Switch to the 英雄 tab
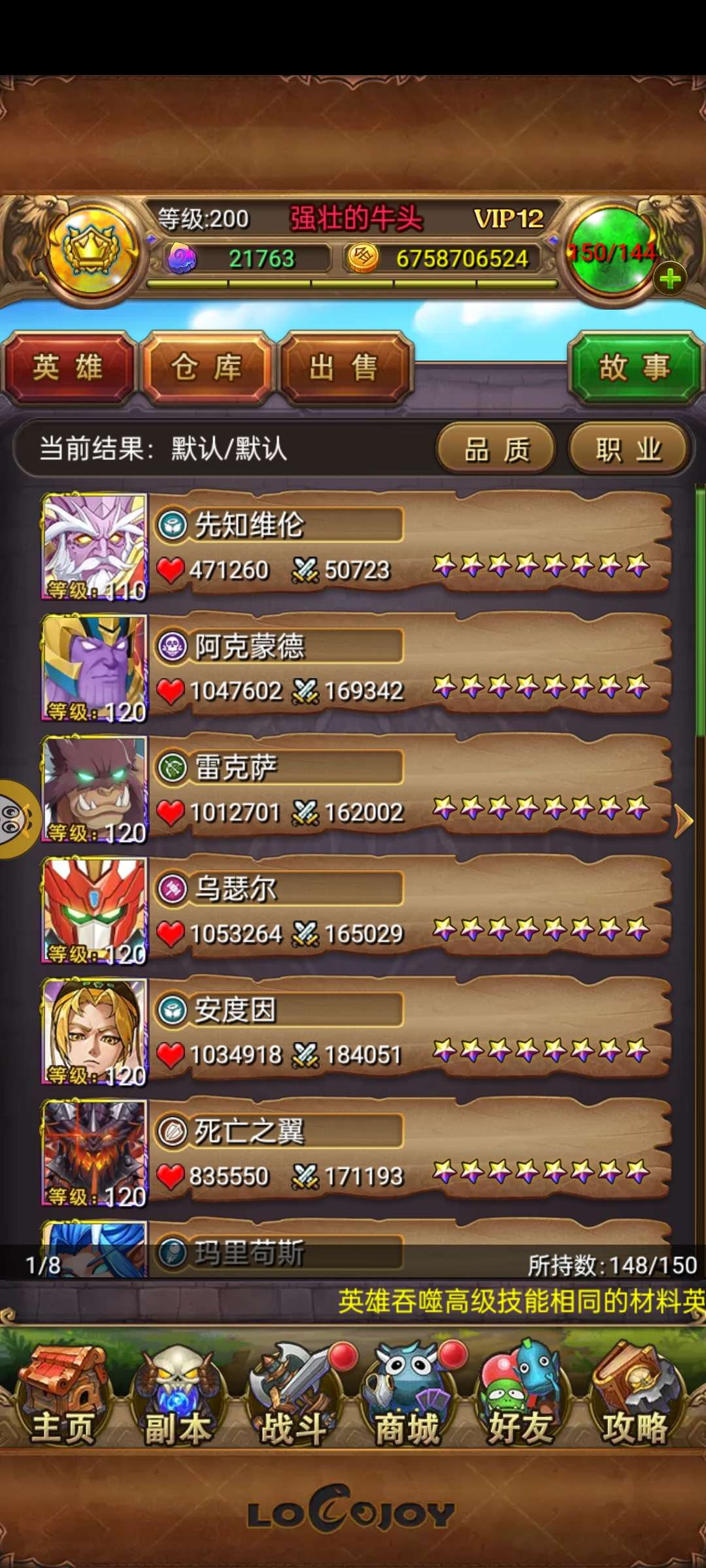Screen dimensions: 706x1568 pos(68,367)
